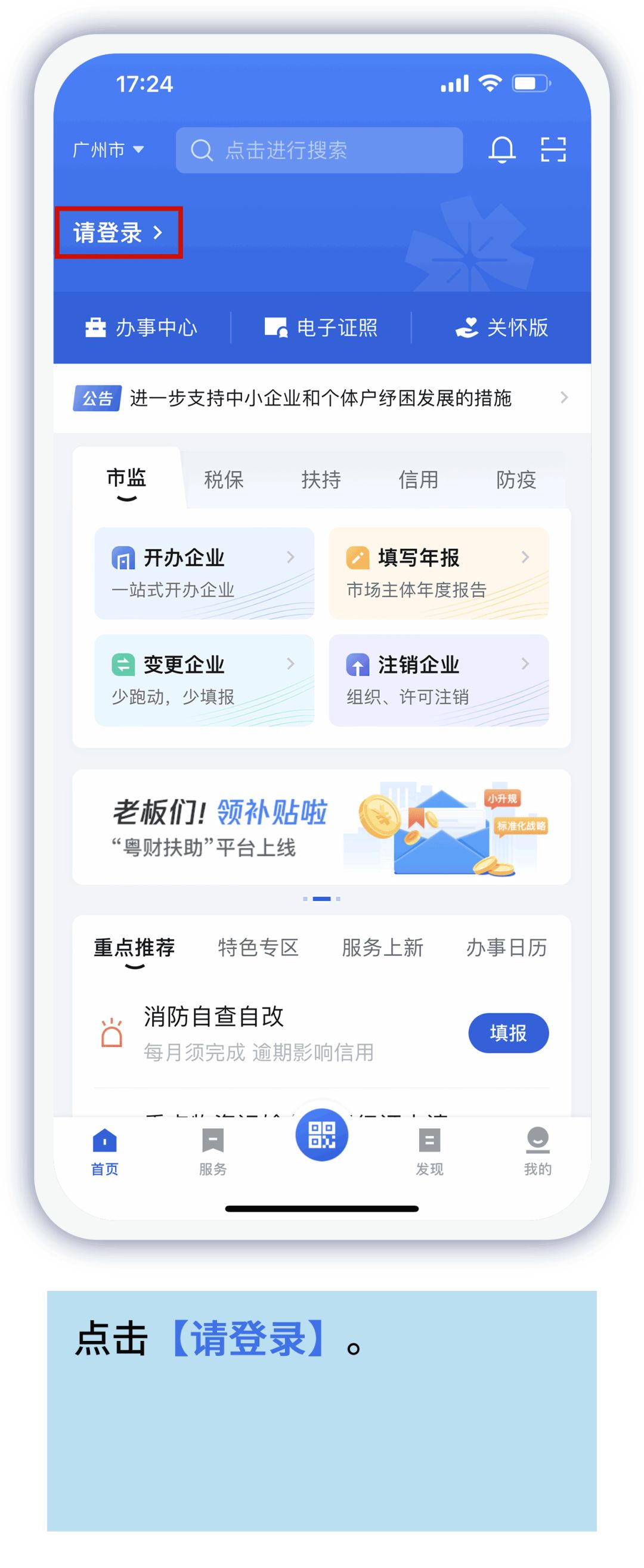This screenshot has width=644, height=1568.
Task: Open 开办企业 one-stop business setup card
Action: tap(203, 572)
